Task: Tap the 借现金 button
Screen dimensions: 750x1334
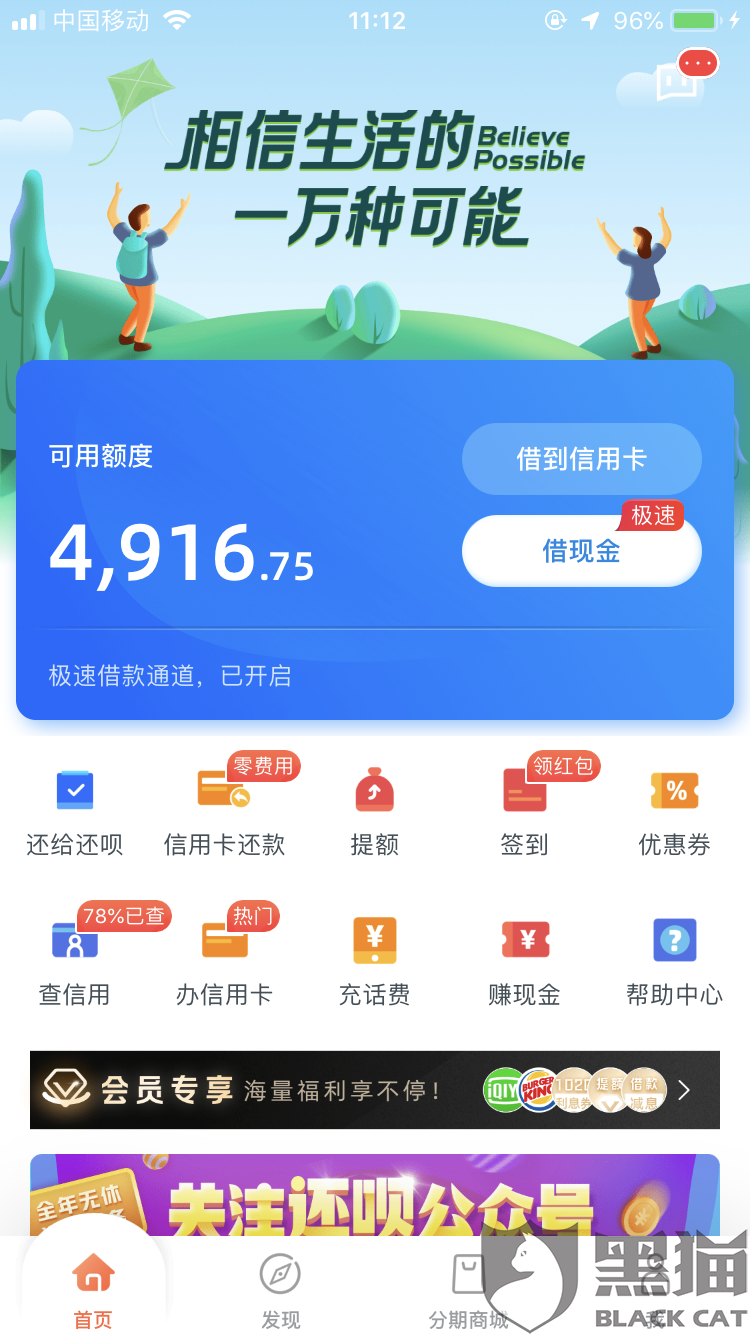Action: [581, 551]
